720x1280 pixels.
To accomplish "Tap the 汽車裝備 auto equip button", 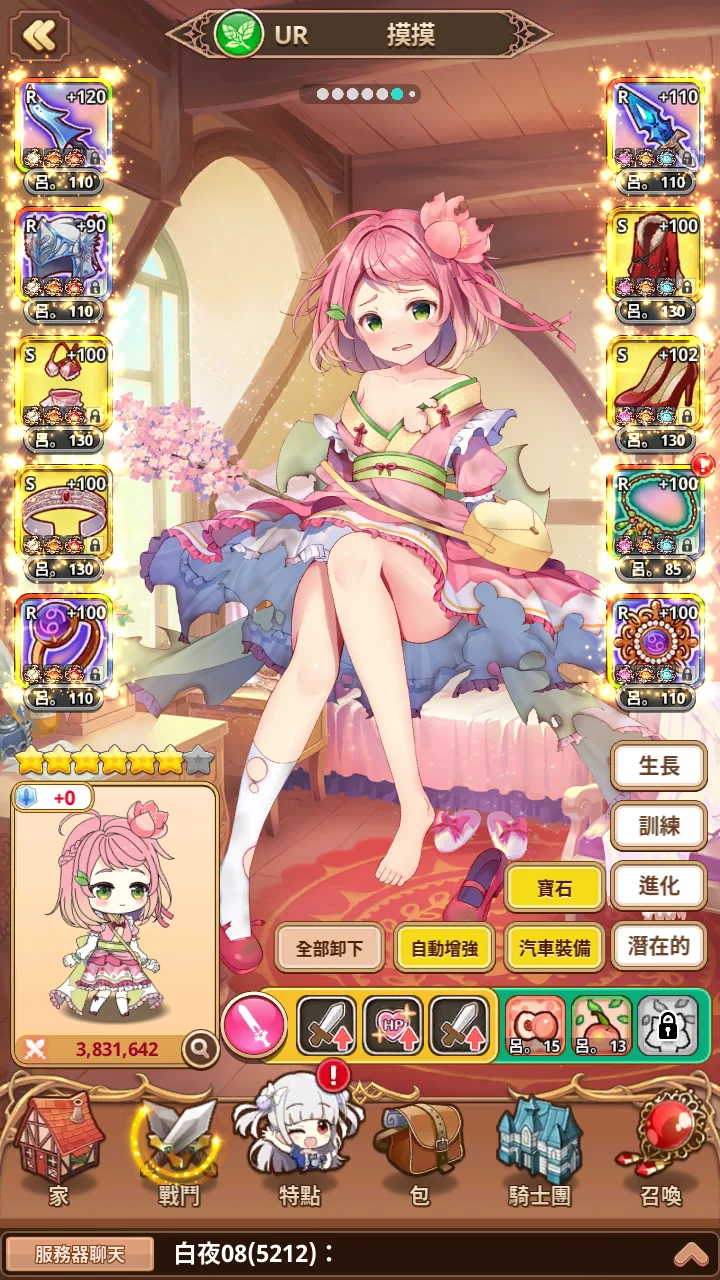I will point(554,948).
